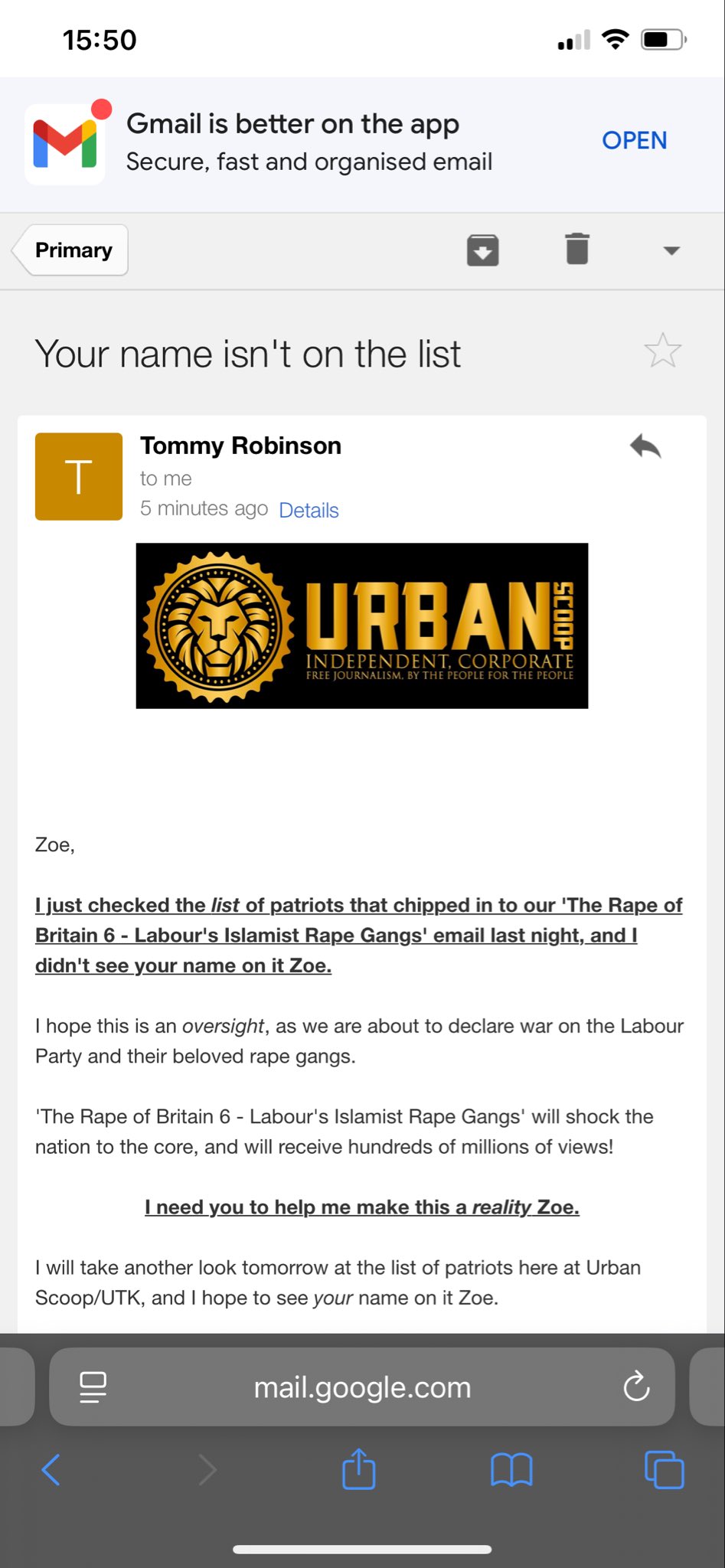Open the page settings menu in the address bar
725x1568 pixels.
coord(93,1387)
